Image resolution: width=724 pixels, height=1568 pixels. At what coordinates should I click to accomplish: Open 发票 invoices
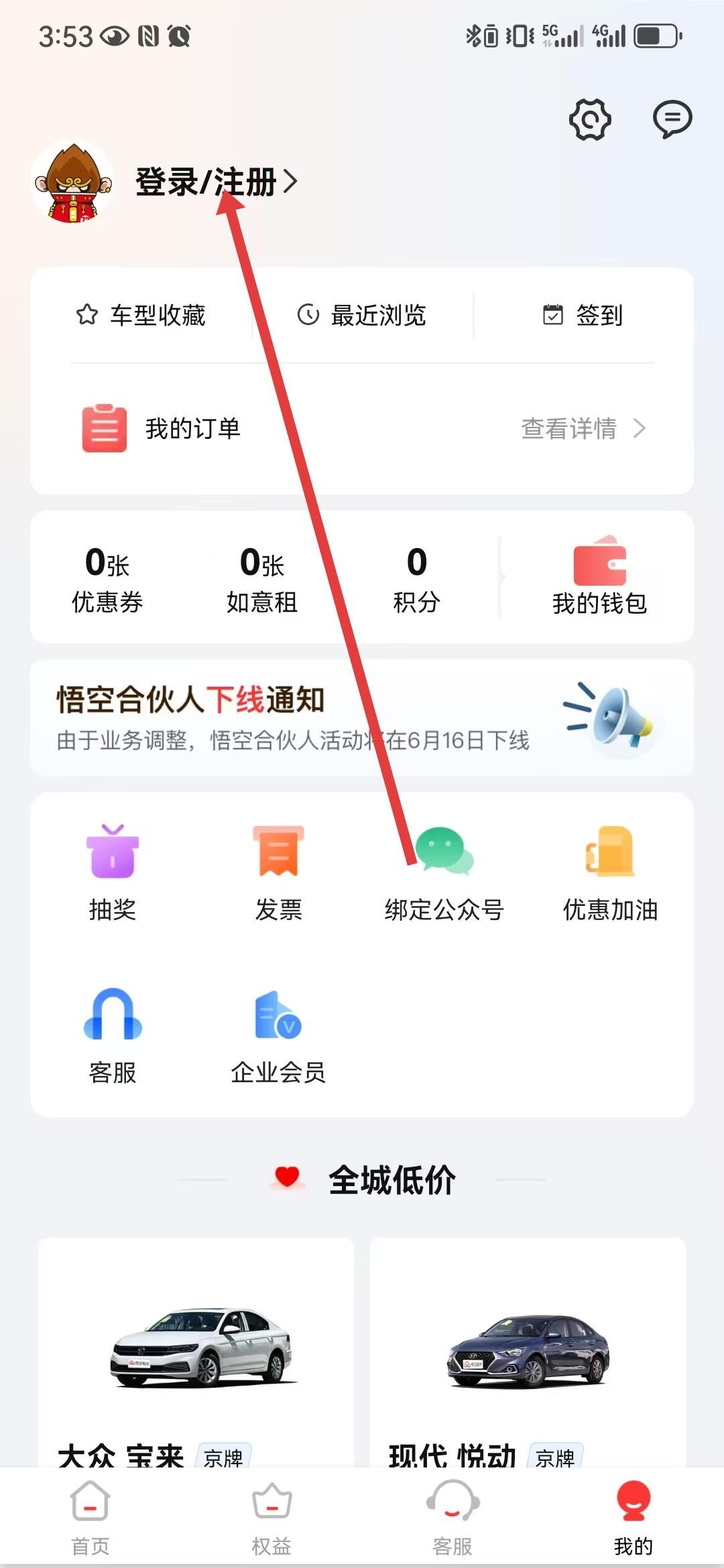[278, 872]
